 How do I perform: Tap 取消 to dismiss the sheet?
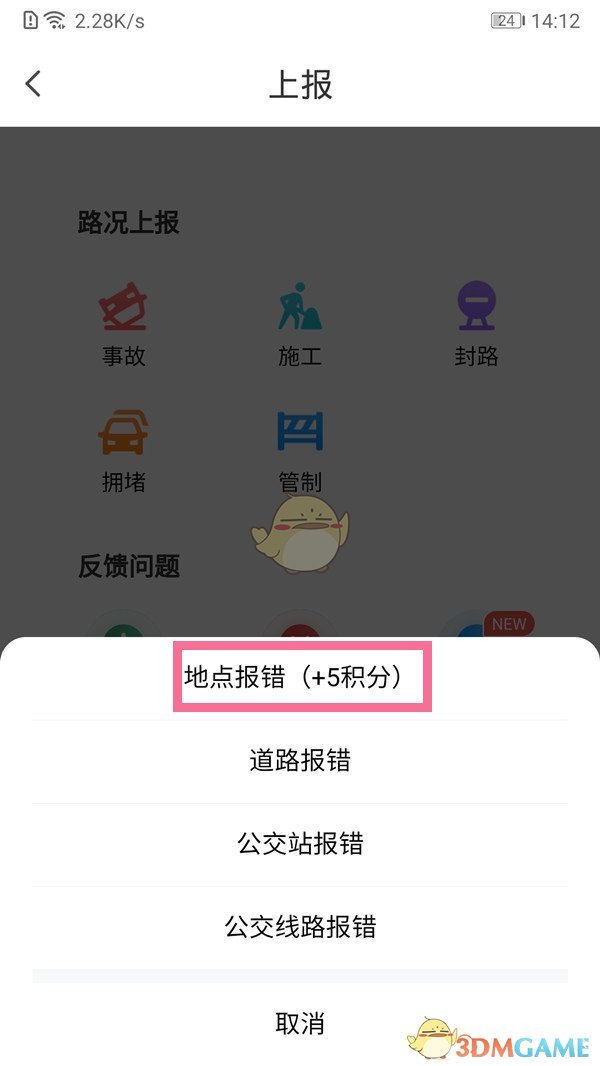click(x=300, y=1023)
